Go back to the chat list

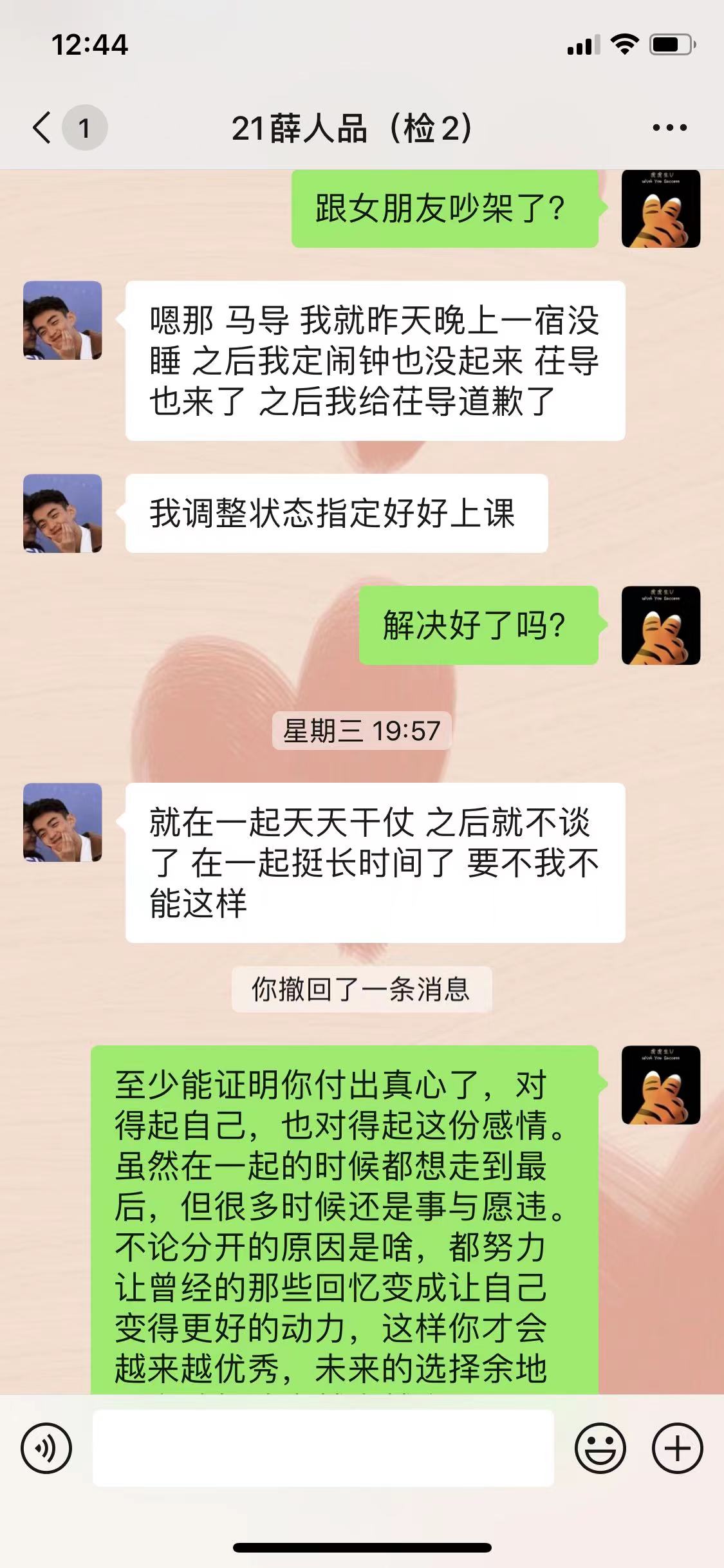(42, 127)
